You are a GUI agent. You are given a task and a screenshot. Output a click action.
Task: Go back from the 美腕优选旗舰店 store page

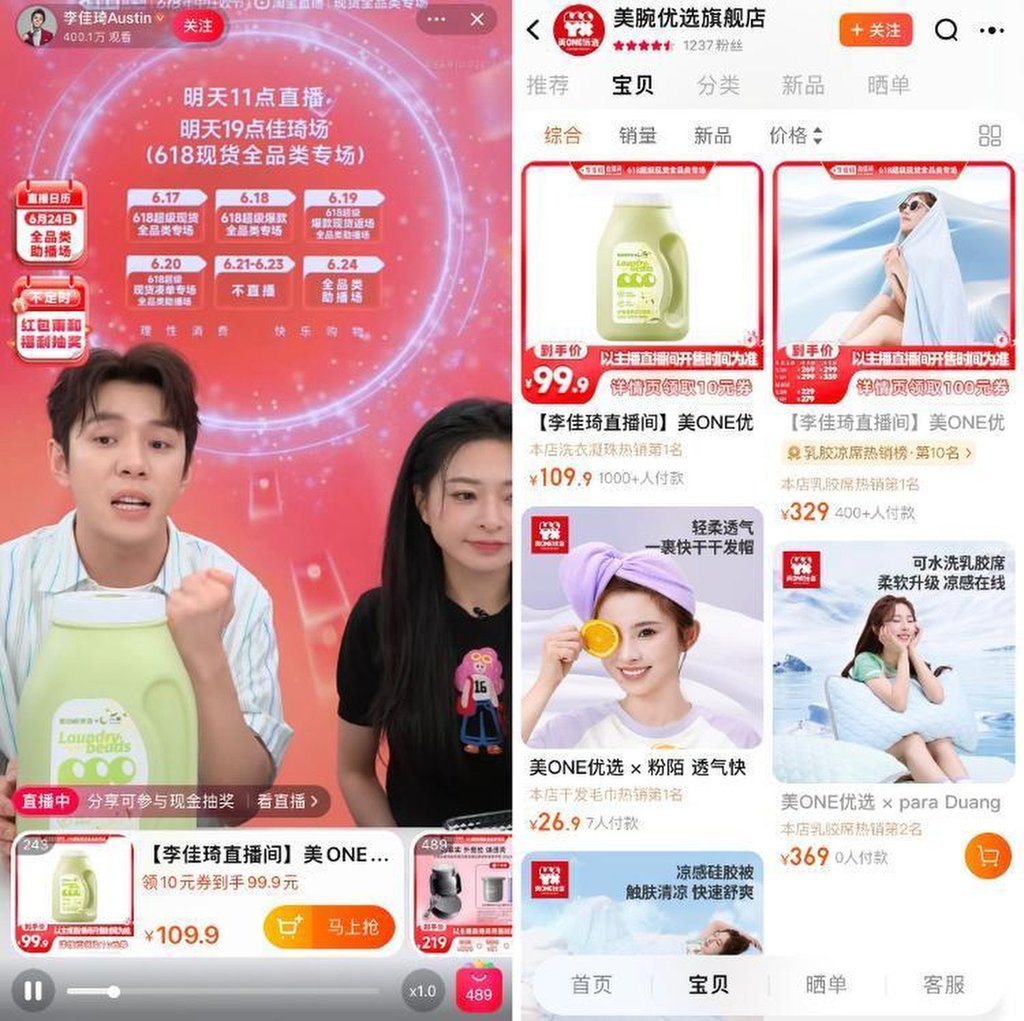coord(533,30)
